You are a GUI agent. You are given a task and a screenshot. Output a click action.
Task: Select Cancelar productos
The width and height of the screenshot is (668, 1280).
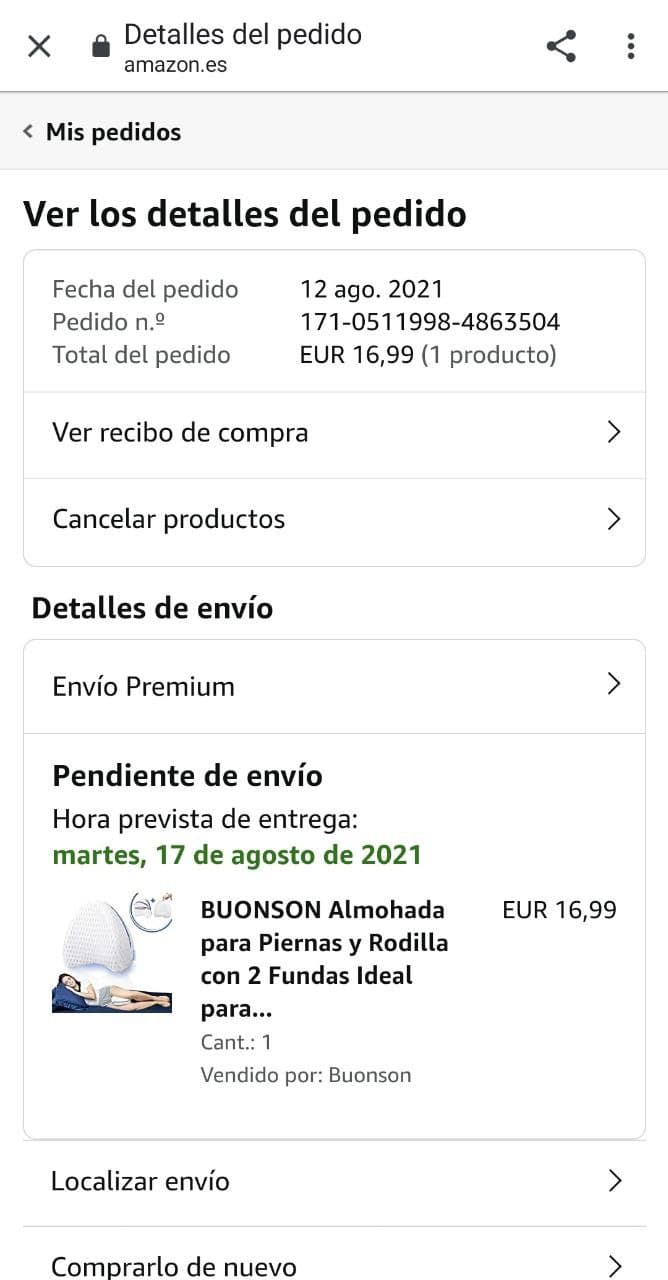[x=334, y=520]
